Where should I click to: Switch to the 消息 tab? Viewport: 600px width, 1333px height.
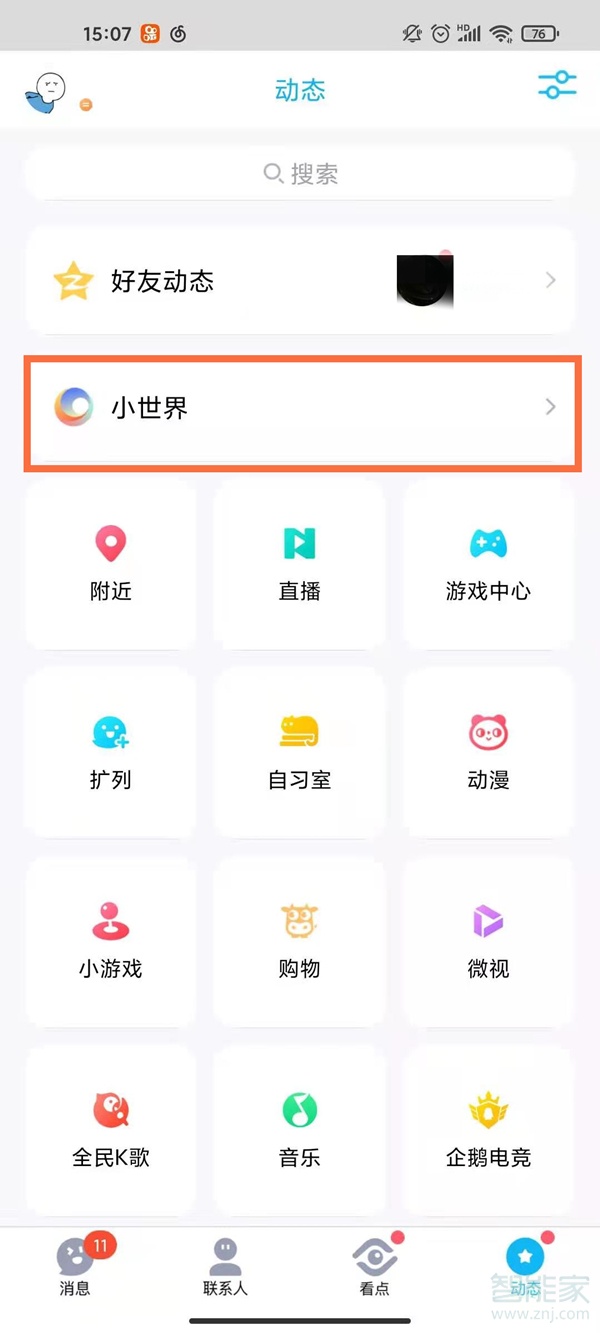pyautogui.click(x=75, y=1267)
